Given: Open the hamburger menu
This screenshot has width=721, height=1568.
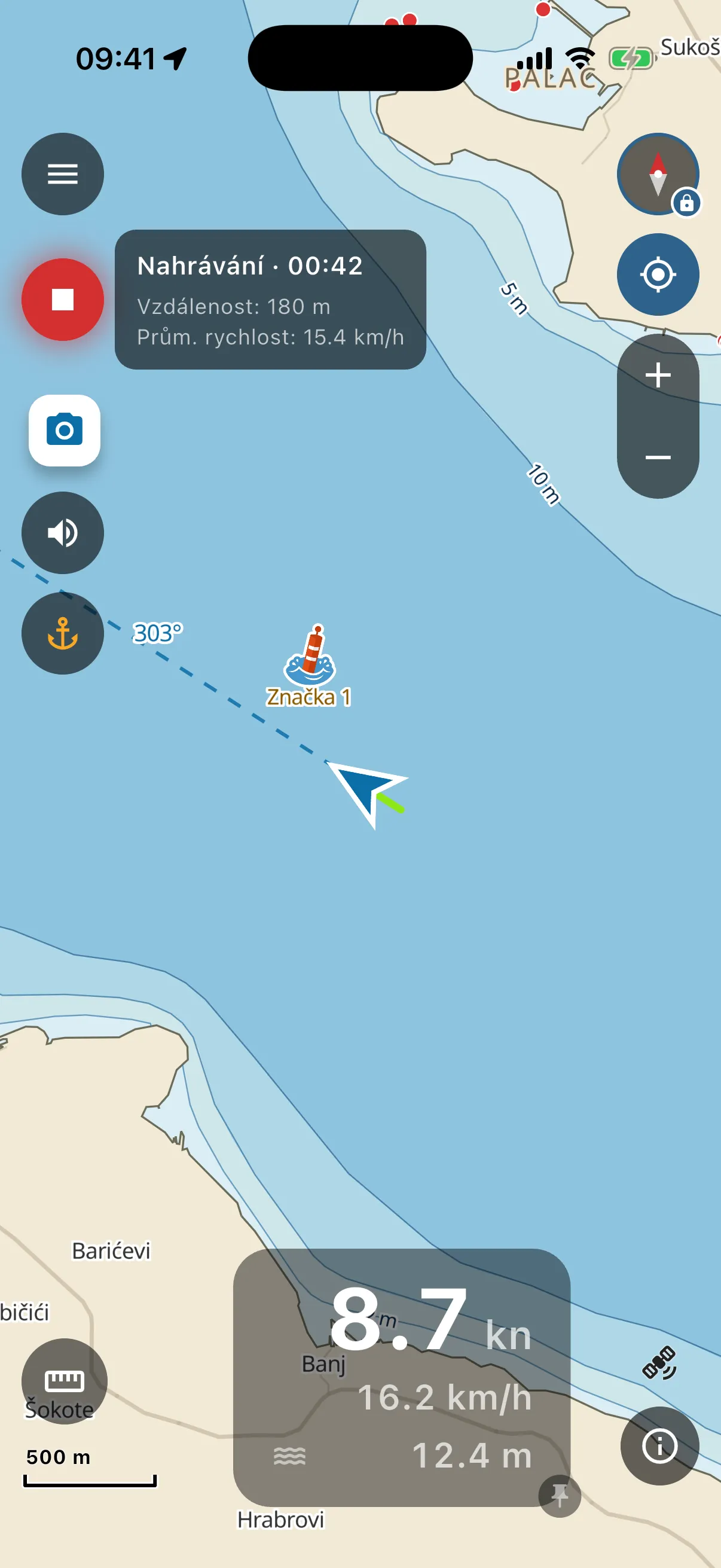Looking at the screenshot, I should pos(63,174).
